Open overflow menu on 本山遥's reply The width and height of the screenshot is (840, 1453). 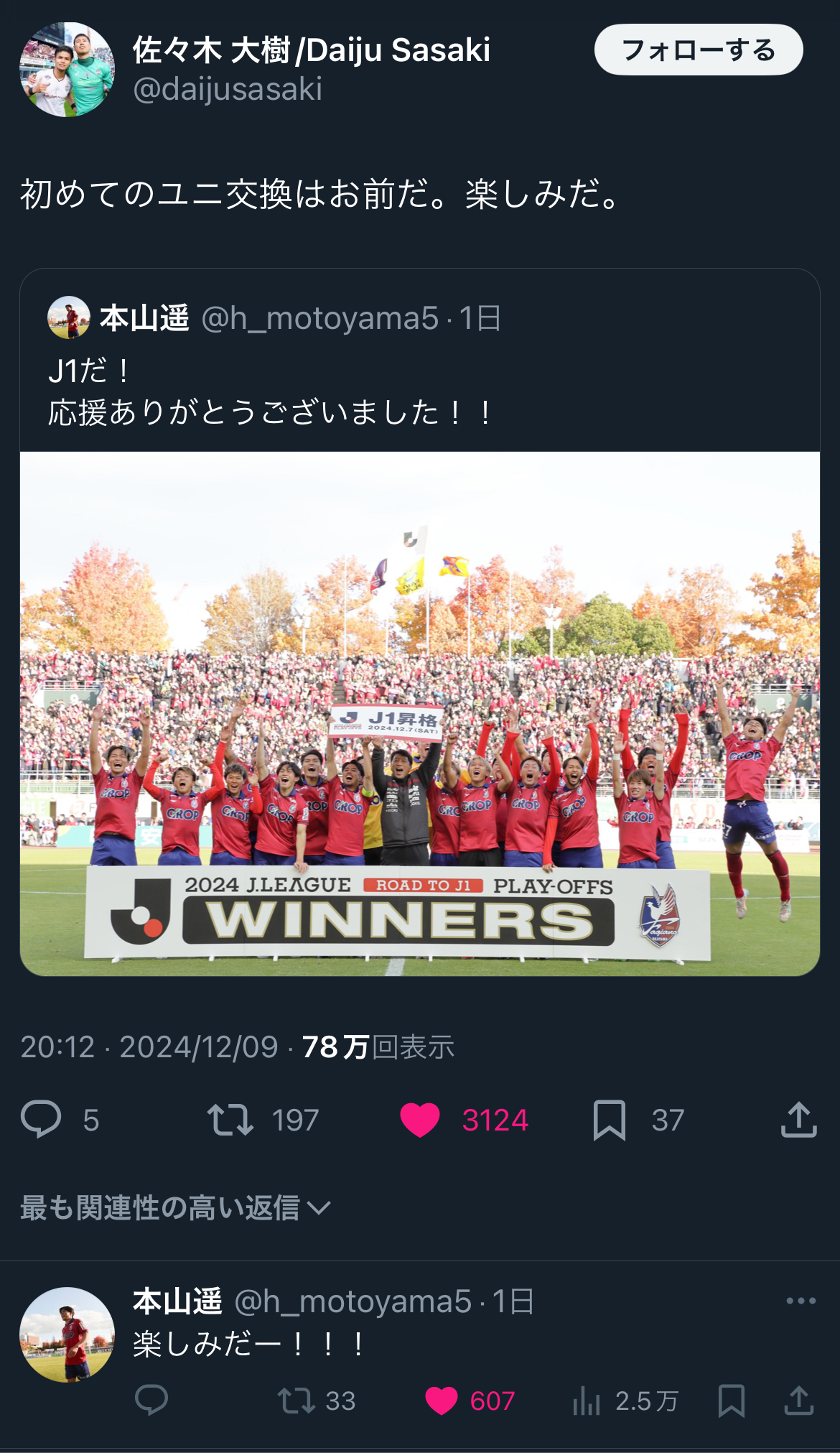[801, 1301]
